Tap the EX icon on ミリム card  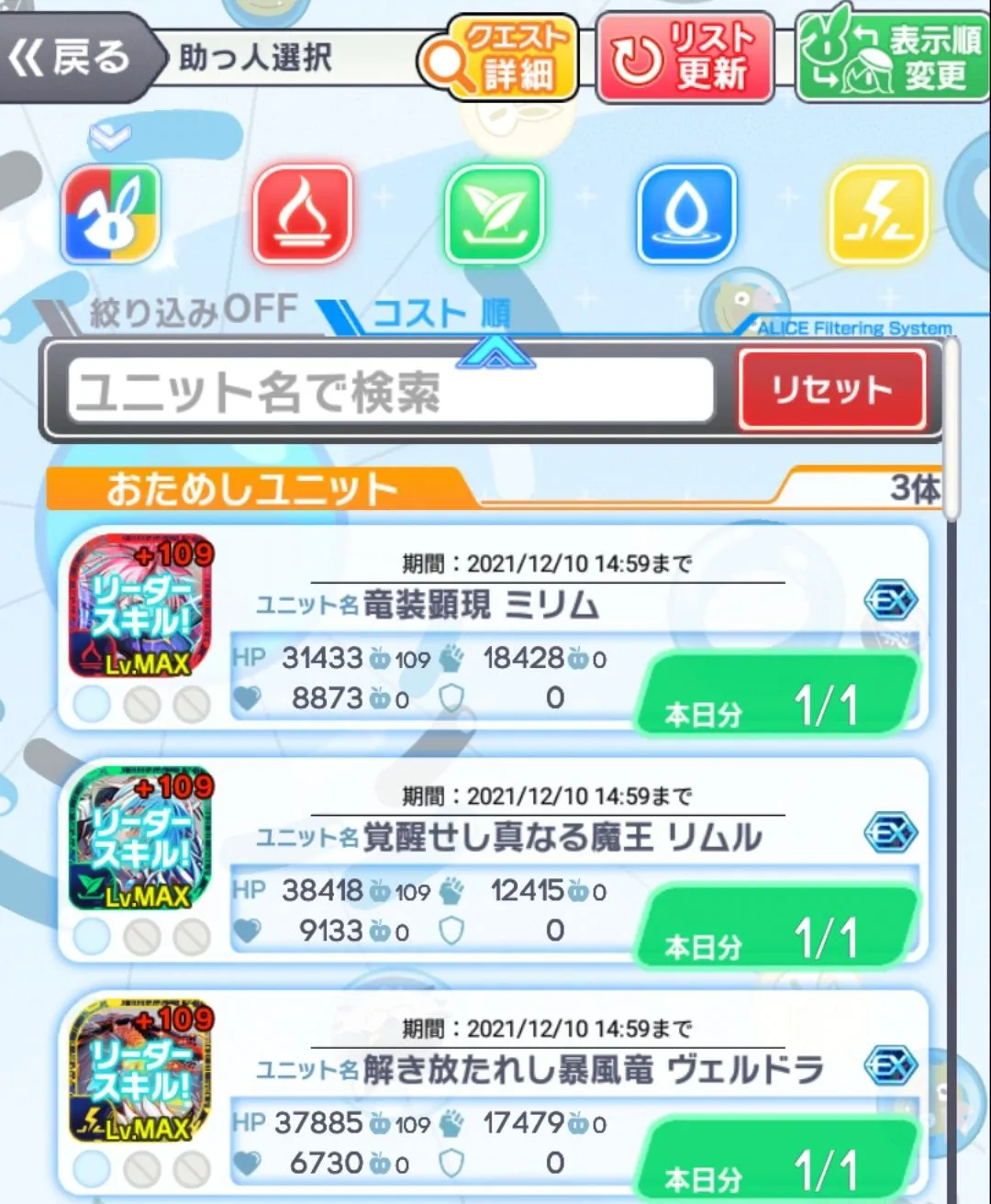890,601
